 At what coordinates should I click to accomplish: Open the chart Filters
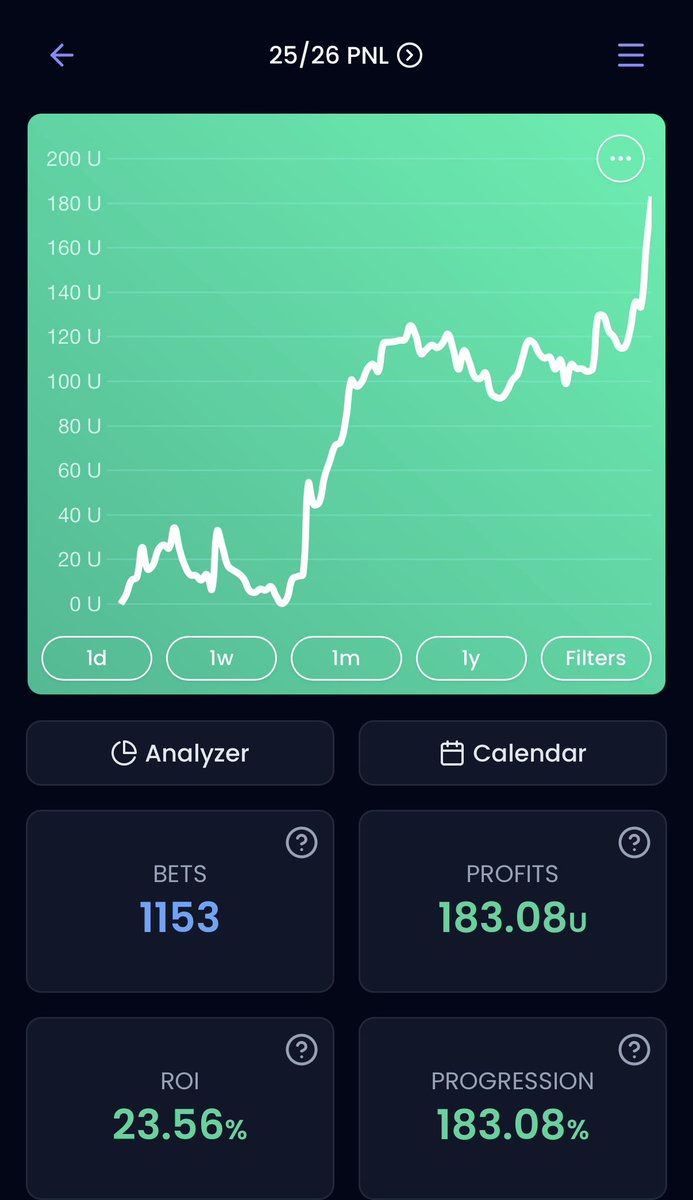pyautogui.click(x=596, y=658)
